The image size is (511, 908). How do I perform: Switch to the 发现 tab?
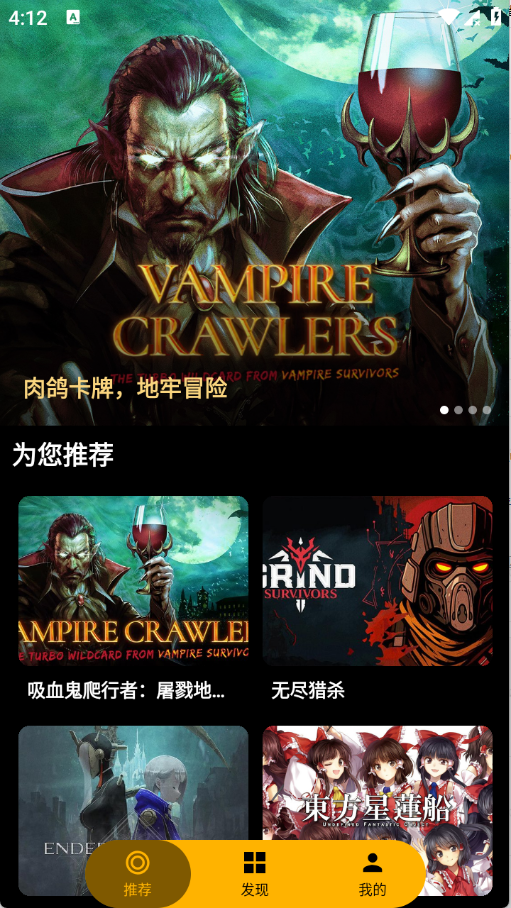point(255,874)
